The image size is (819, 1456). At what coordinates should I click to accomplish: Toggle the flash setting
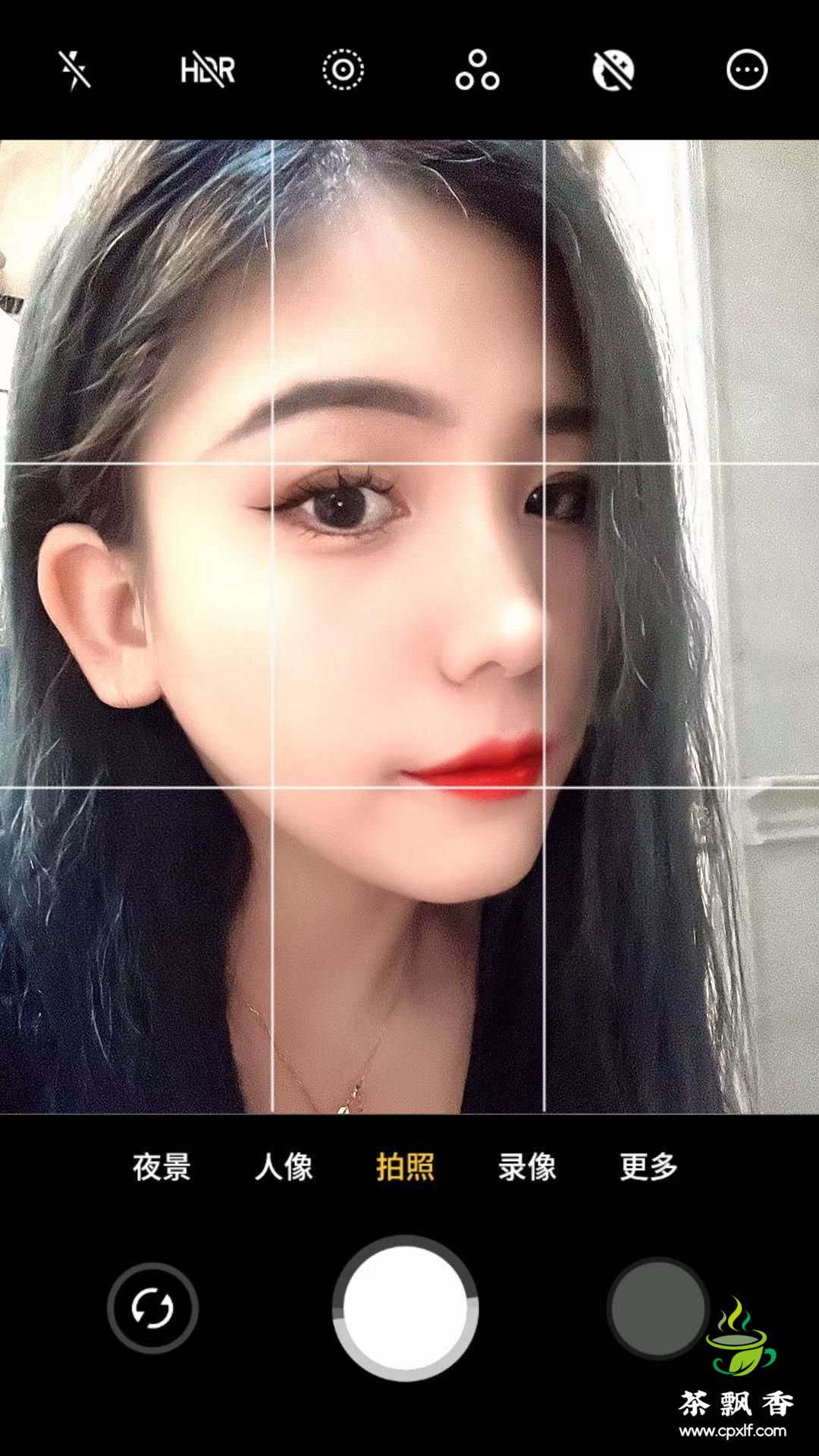point(74,71)
